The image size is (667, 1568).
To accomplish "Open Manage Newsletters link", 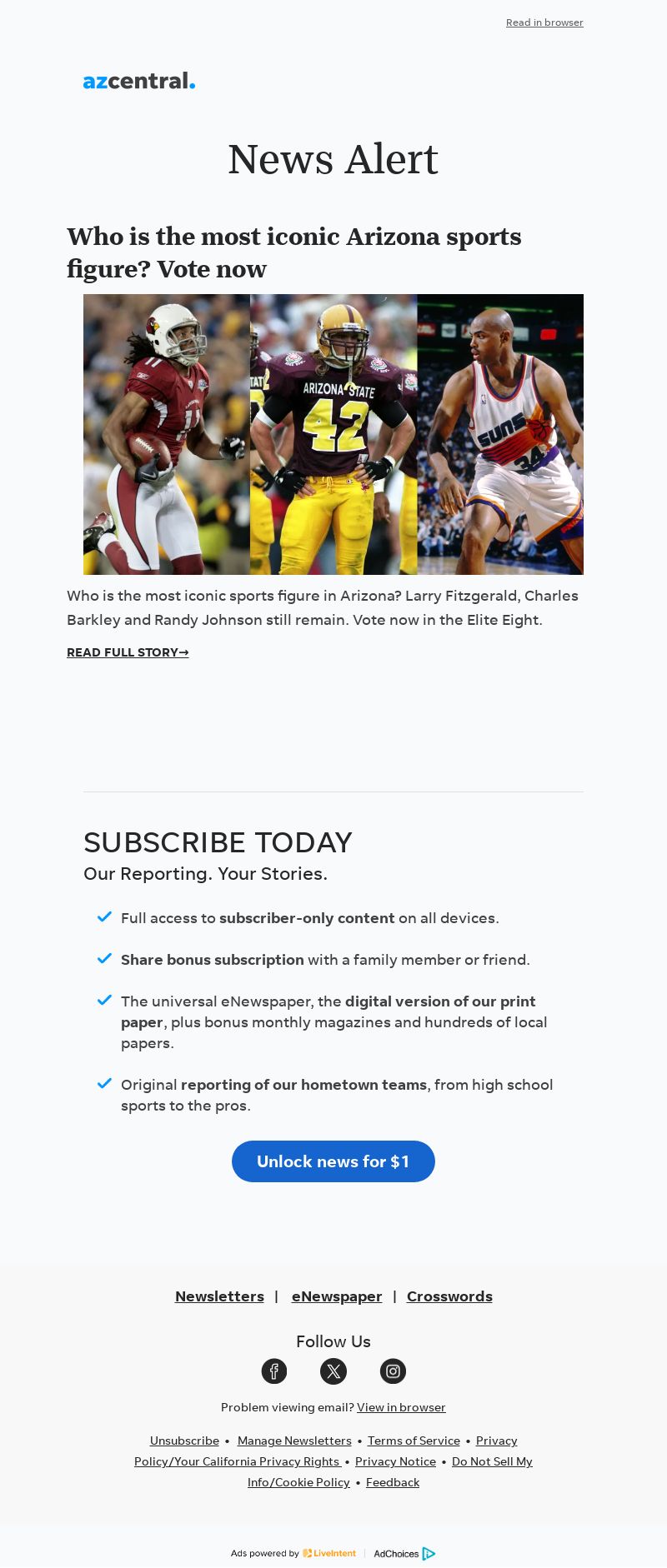I will 294,1441.
